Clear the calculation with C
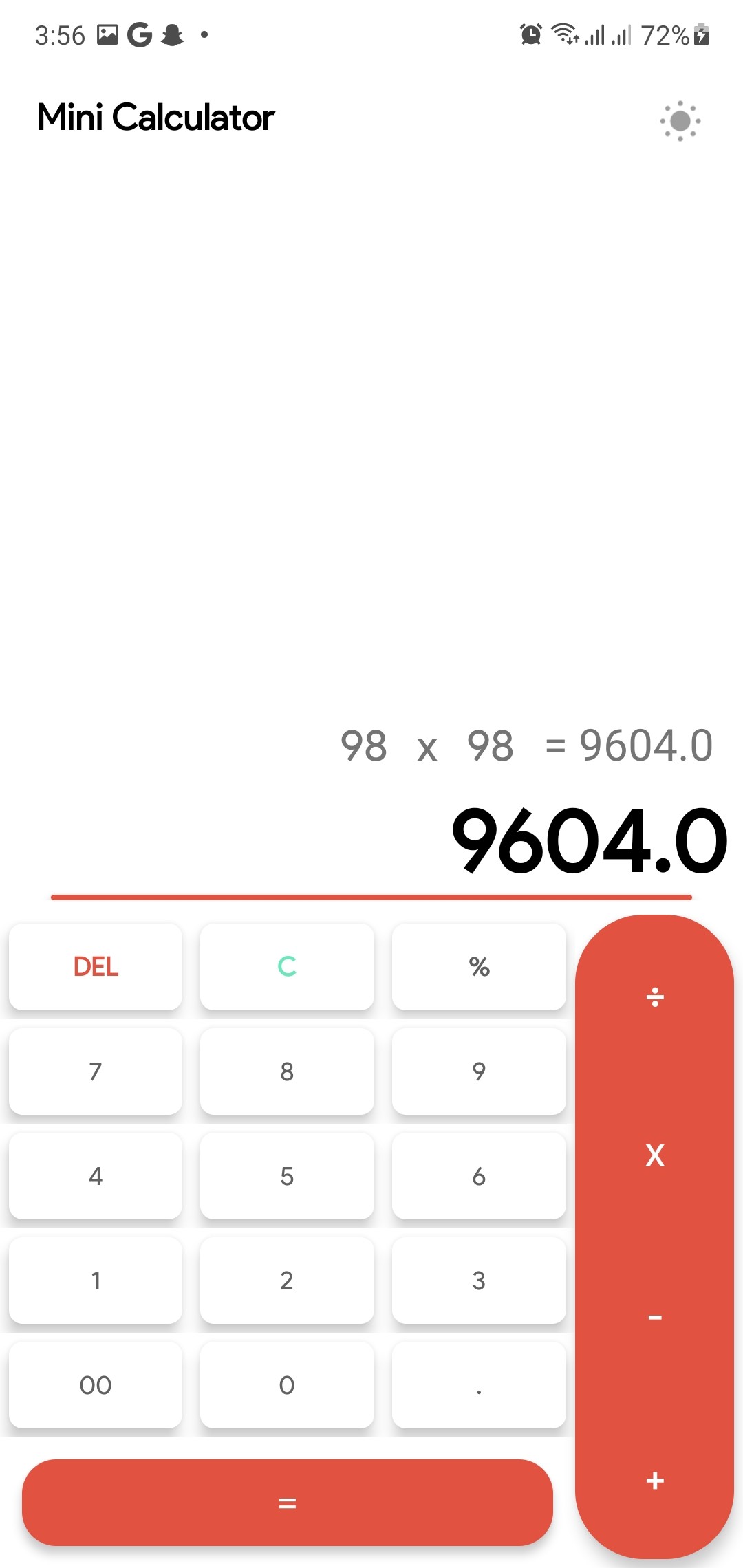This screenshot has height=1568, width=743. pos(287,967)
